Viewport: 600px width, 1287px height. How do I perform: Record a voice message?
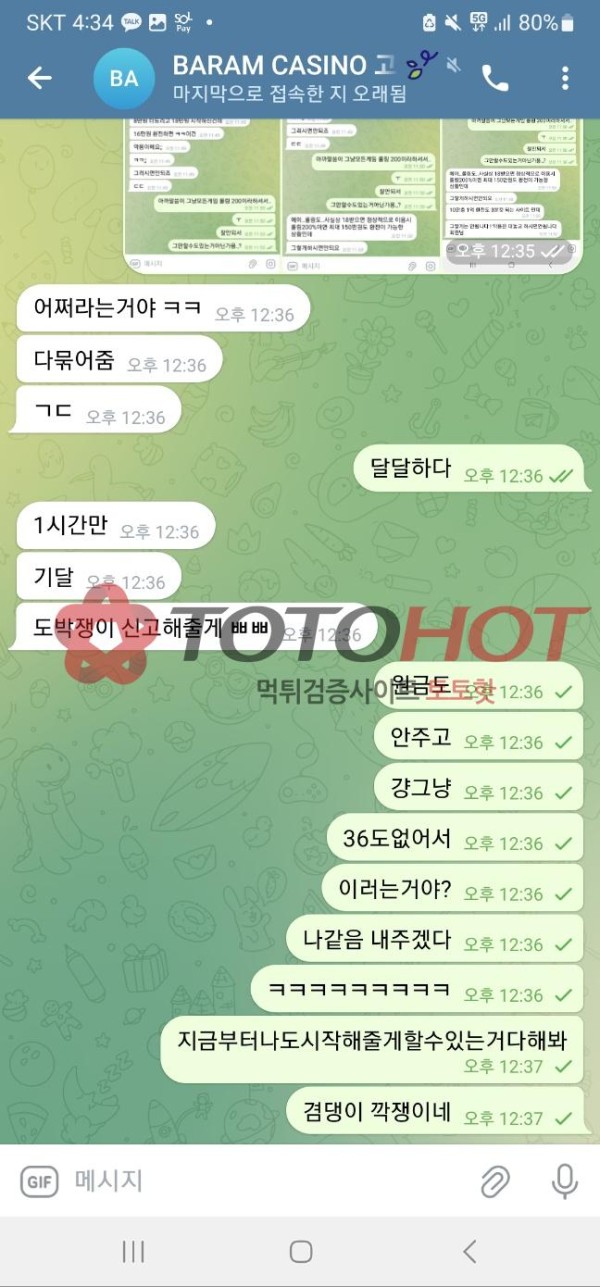565,1181
